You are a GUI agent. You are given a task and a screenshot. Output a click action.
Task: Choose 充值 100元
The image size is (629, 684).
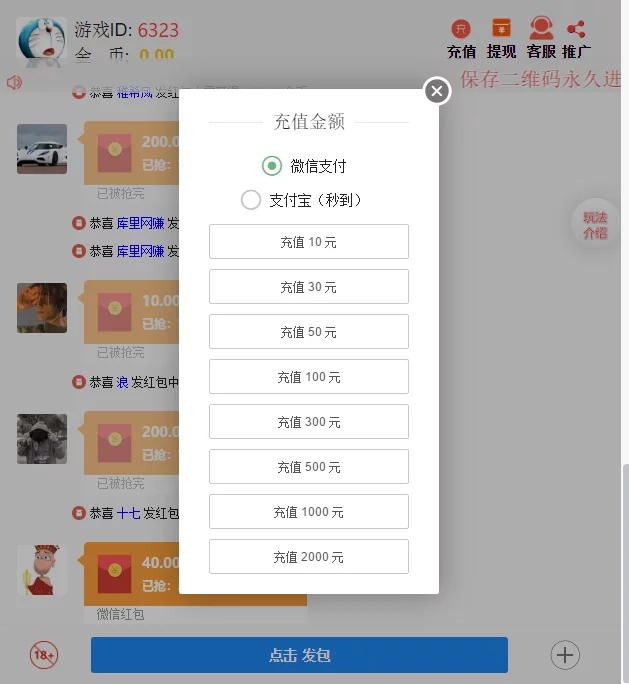coord(308,377)
